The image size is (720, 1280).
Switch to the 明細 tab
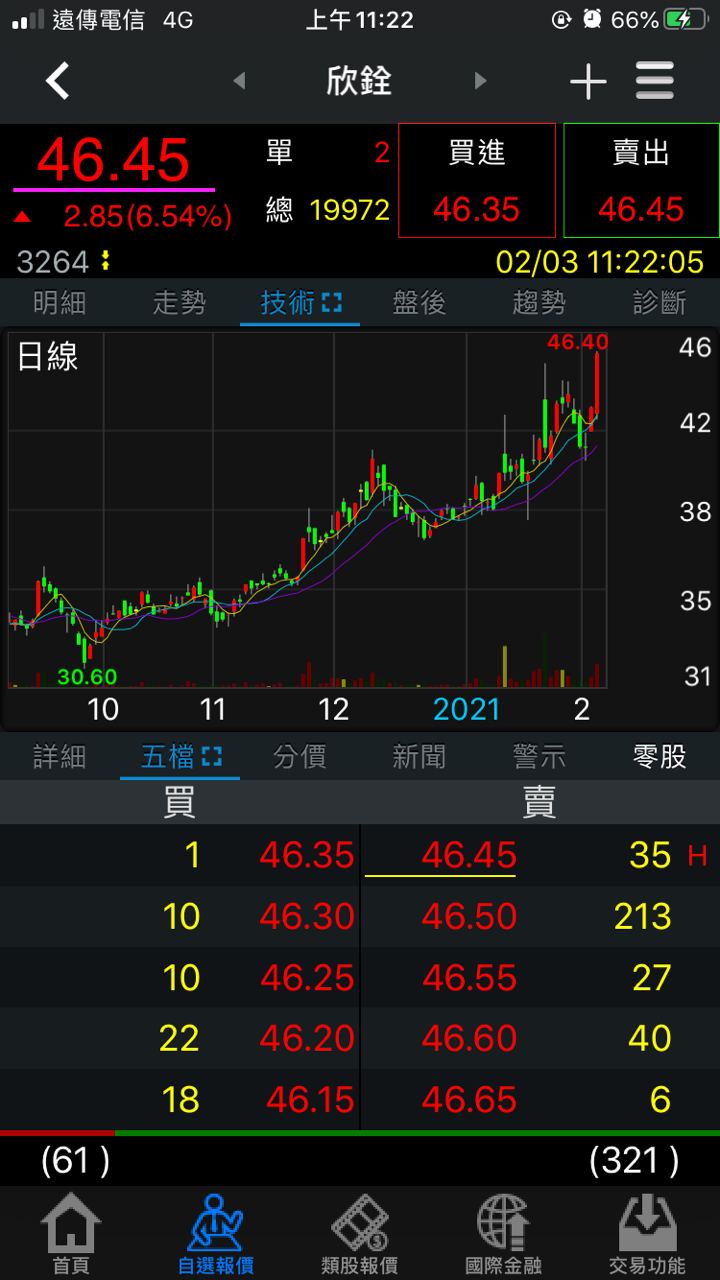(59, 302)
